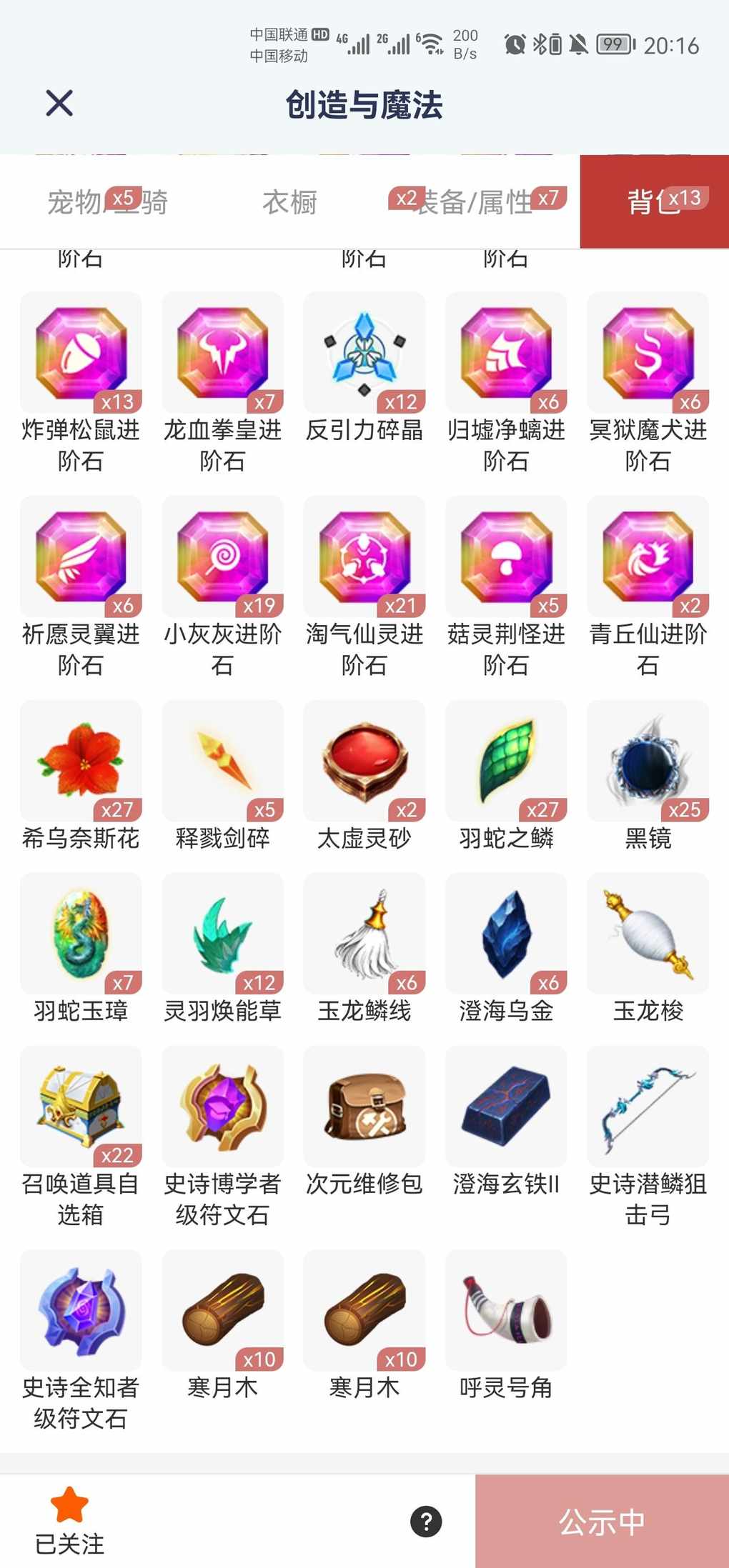
Task: Open the 小灰灰进阶石 item
Action: (x=223, y=557)
